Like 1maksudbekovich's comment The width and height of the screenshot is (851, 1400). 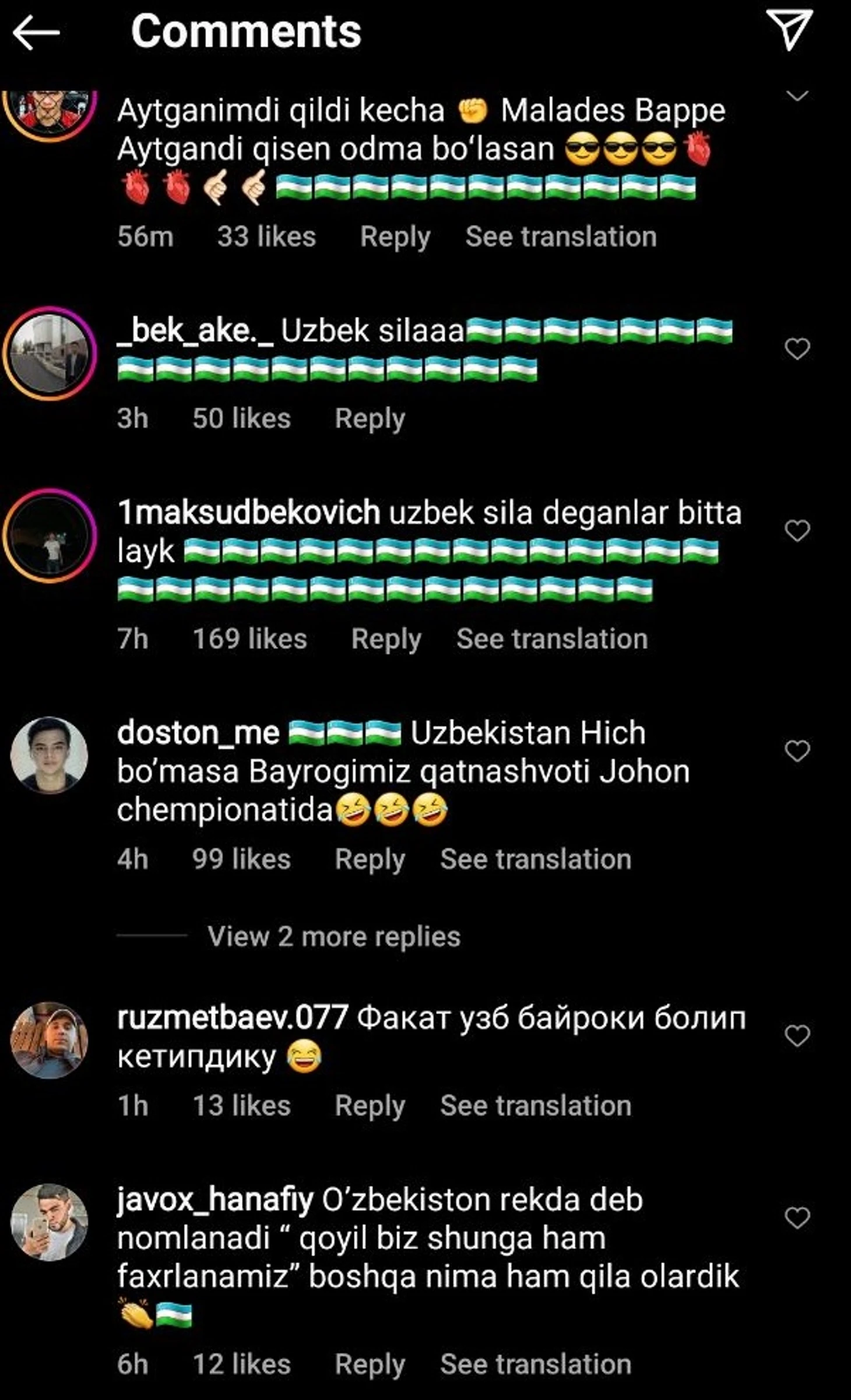click(797, 531)
